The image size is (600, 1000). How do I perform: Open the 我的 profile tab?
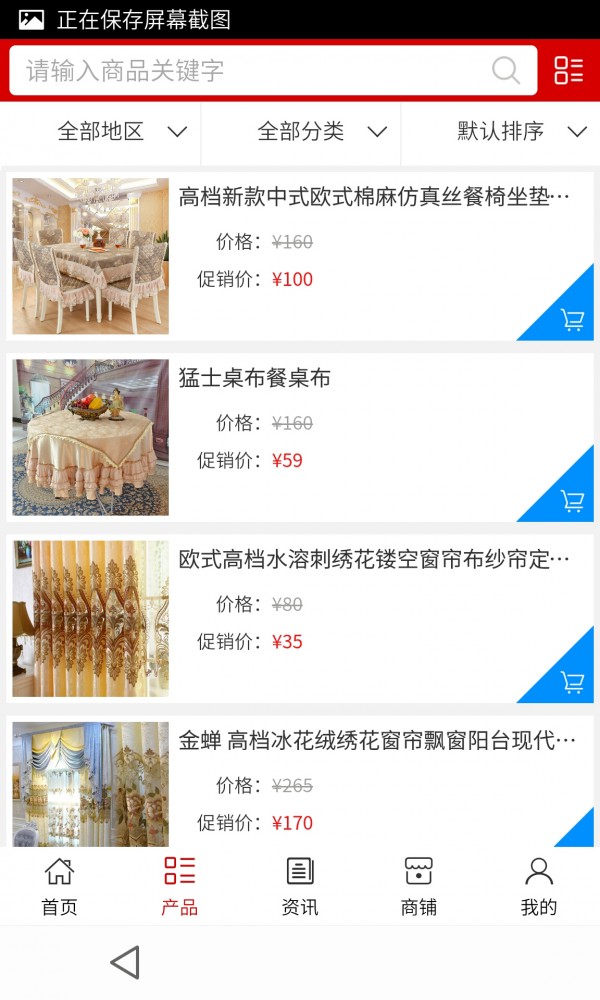point(539,886)
